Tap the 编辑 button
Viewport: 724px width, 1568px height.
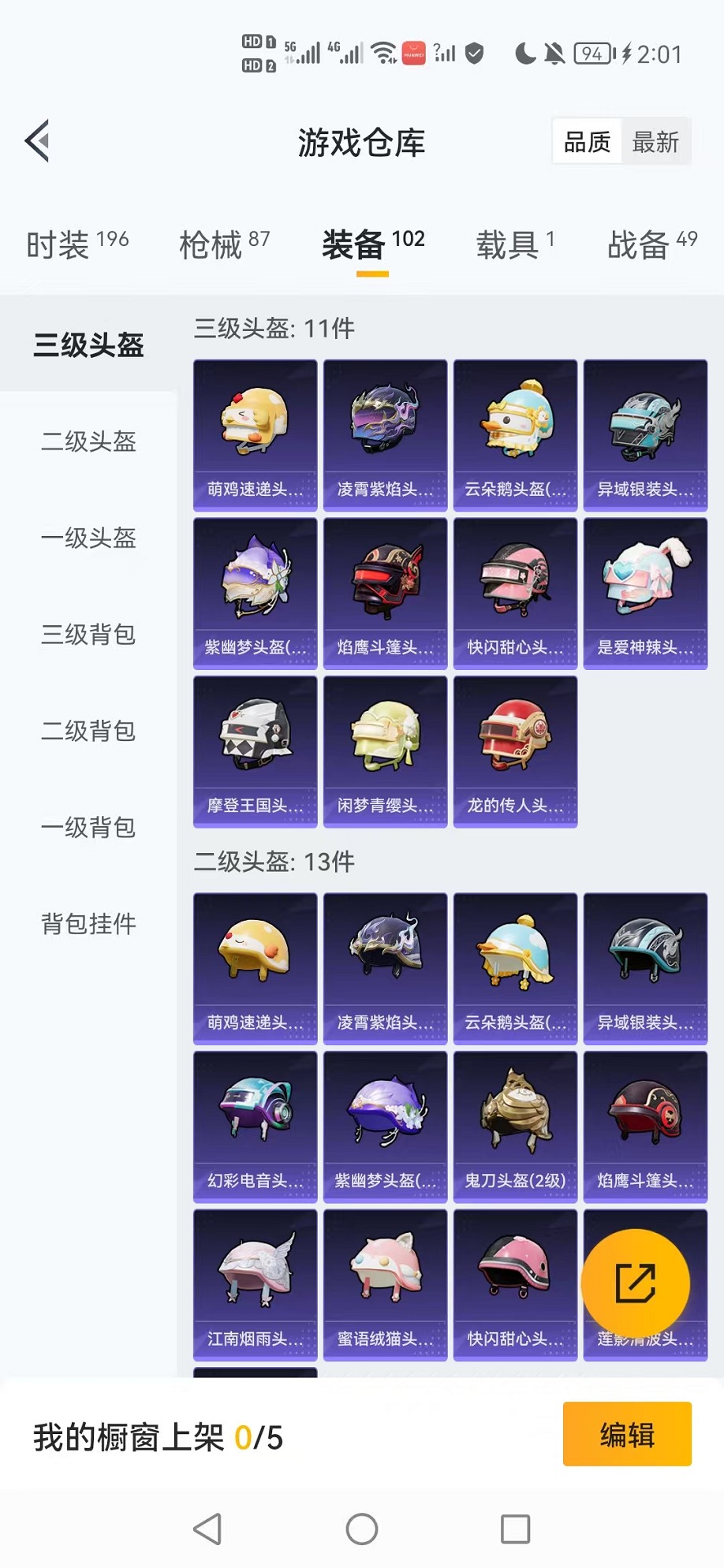[x=626, y=1435]
